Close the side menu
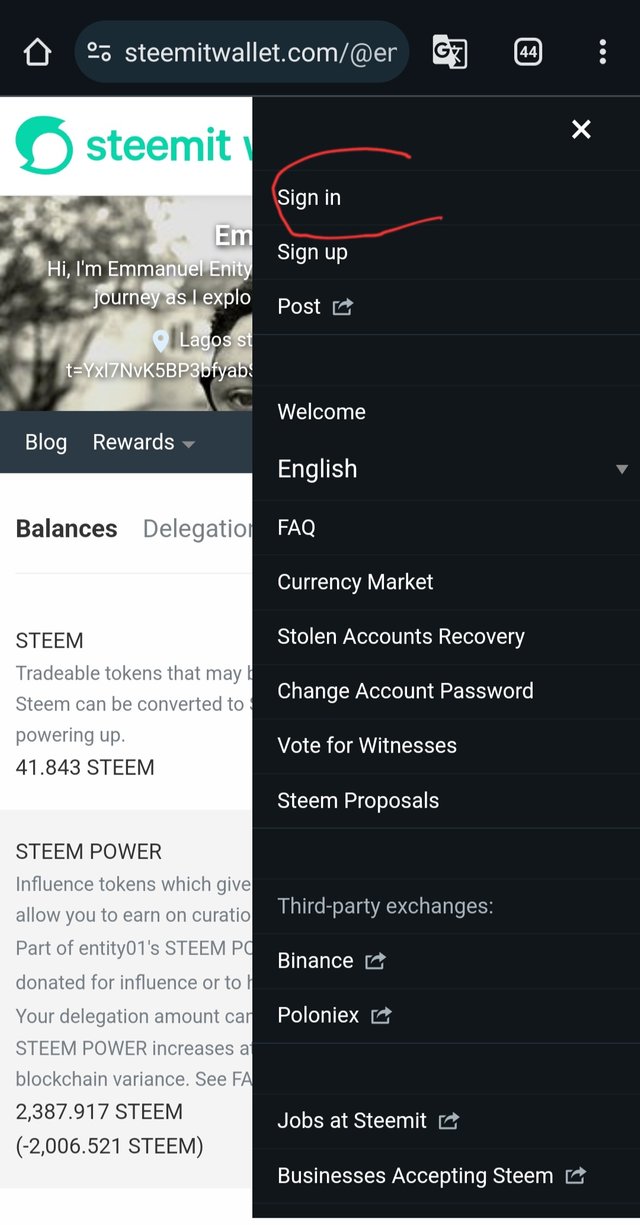The height and width of the screenshot is (1225, 640). tap(581, 129)
